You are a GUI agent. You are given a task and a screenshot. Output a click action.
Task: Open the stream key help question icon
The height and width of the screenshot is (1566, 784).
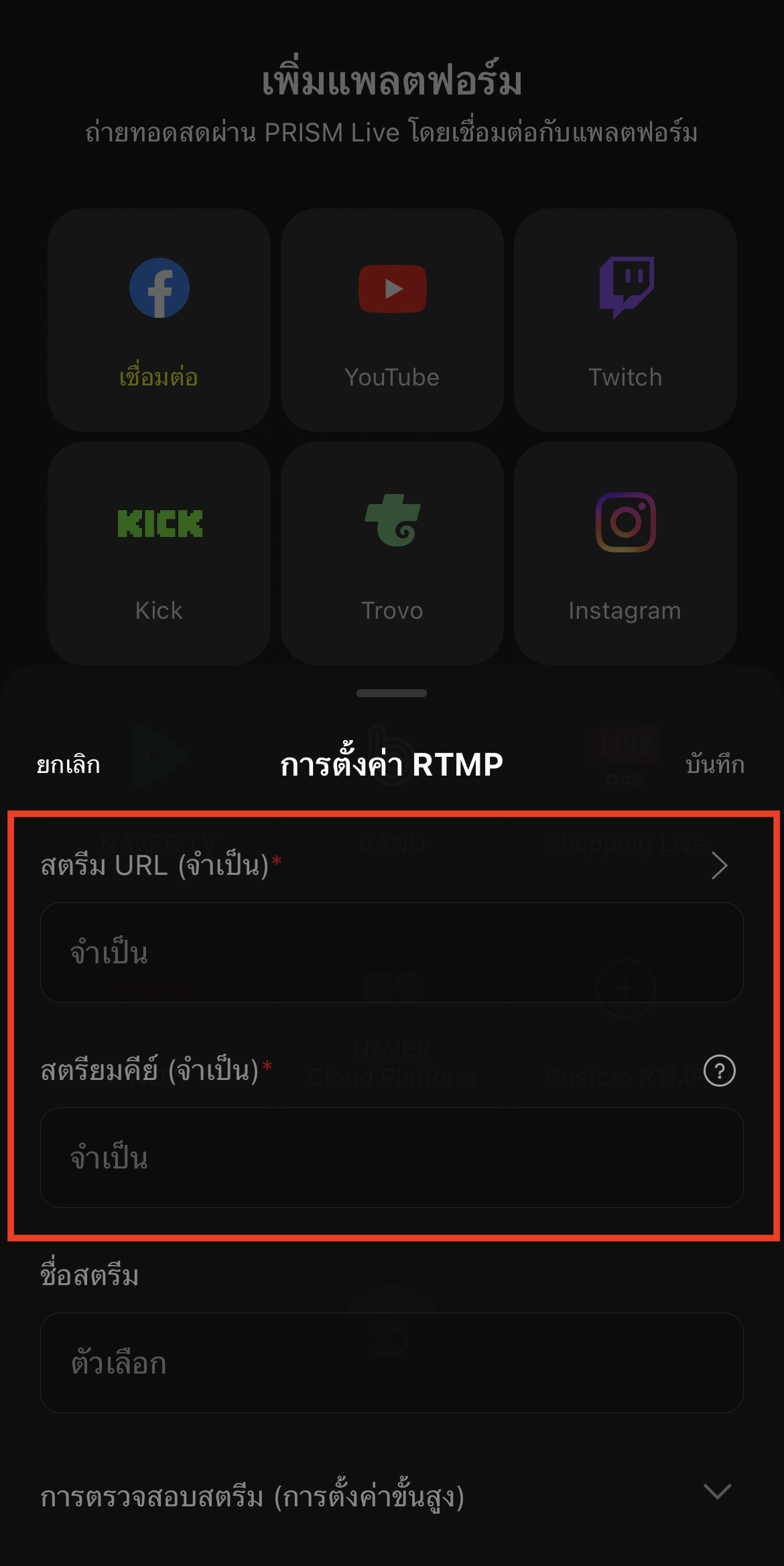click(x=720, y=1071)
